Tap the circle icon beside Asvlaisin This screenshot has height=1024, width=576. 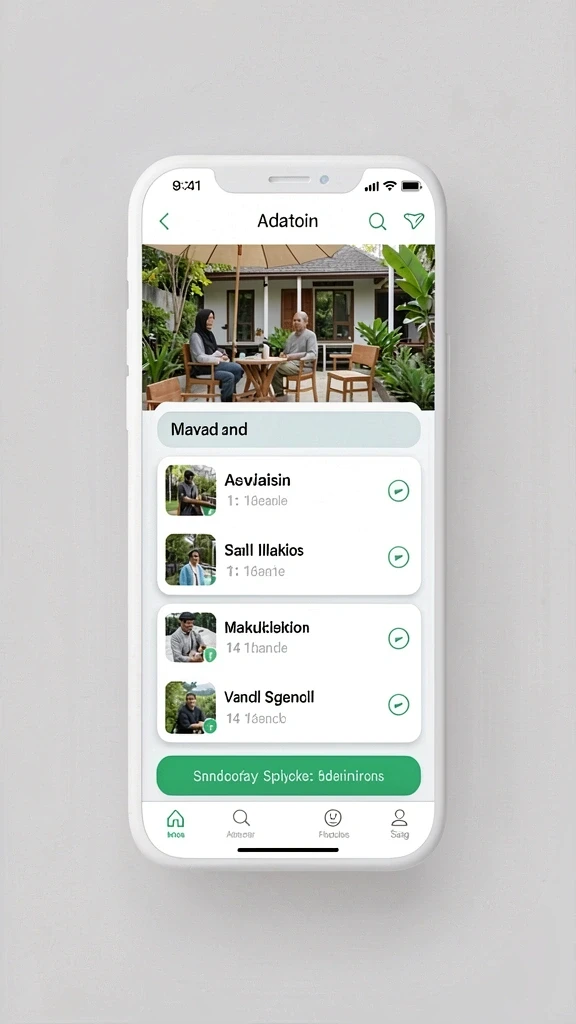pos(398,490)
